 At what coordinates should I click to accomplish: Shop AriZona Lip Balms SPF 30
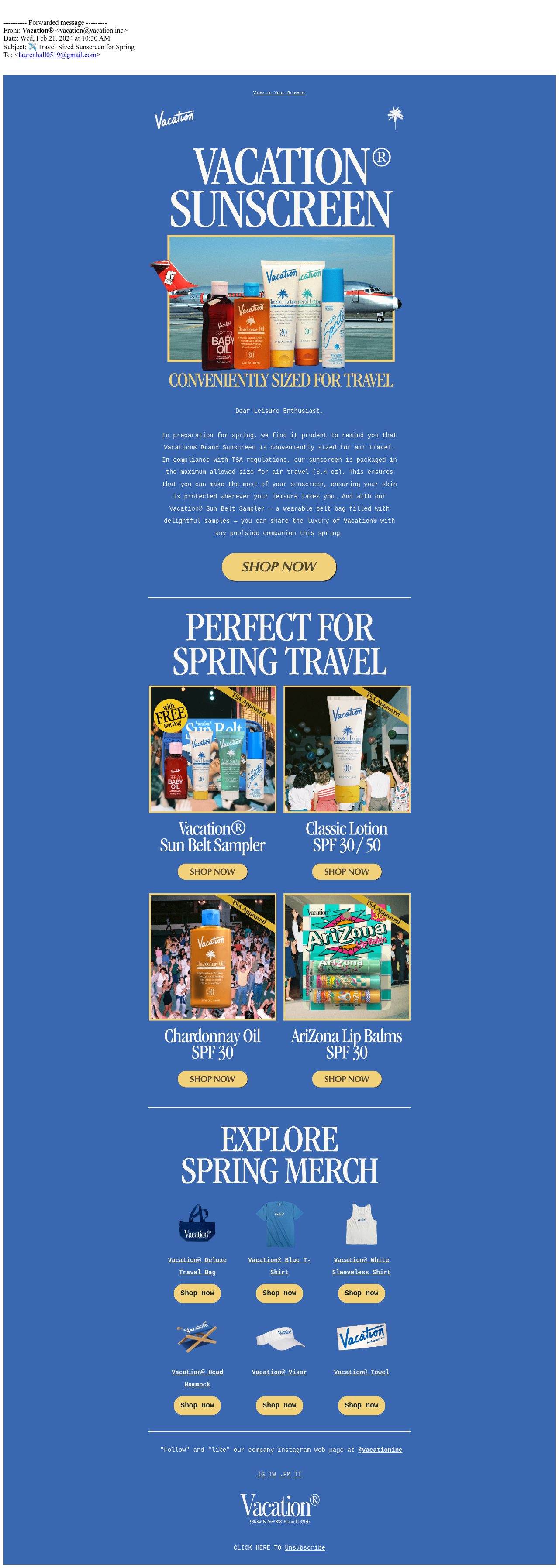click(346, 1079)
